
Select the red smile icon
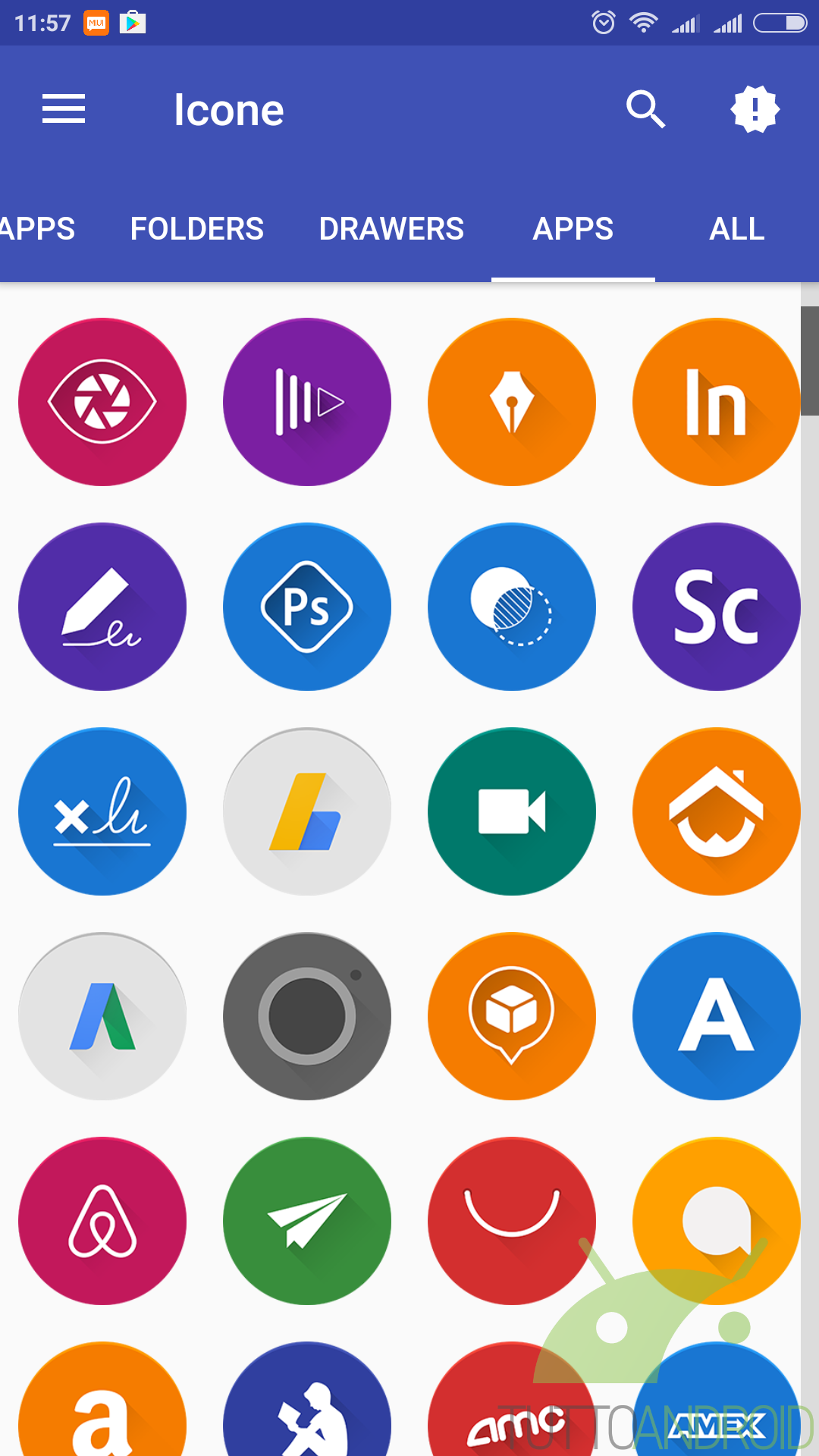pos(512,1221)
